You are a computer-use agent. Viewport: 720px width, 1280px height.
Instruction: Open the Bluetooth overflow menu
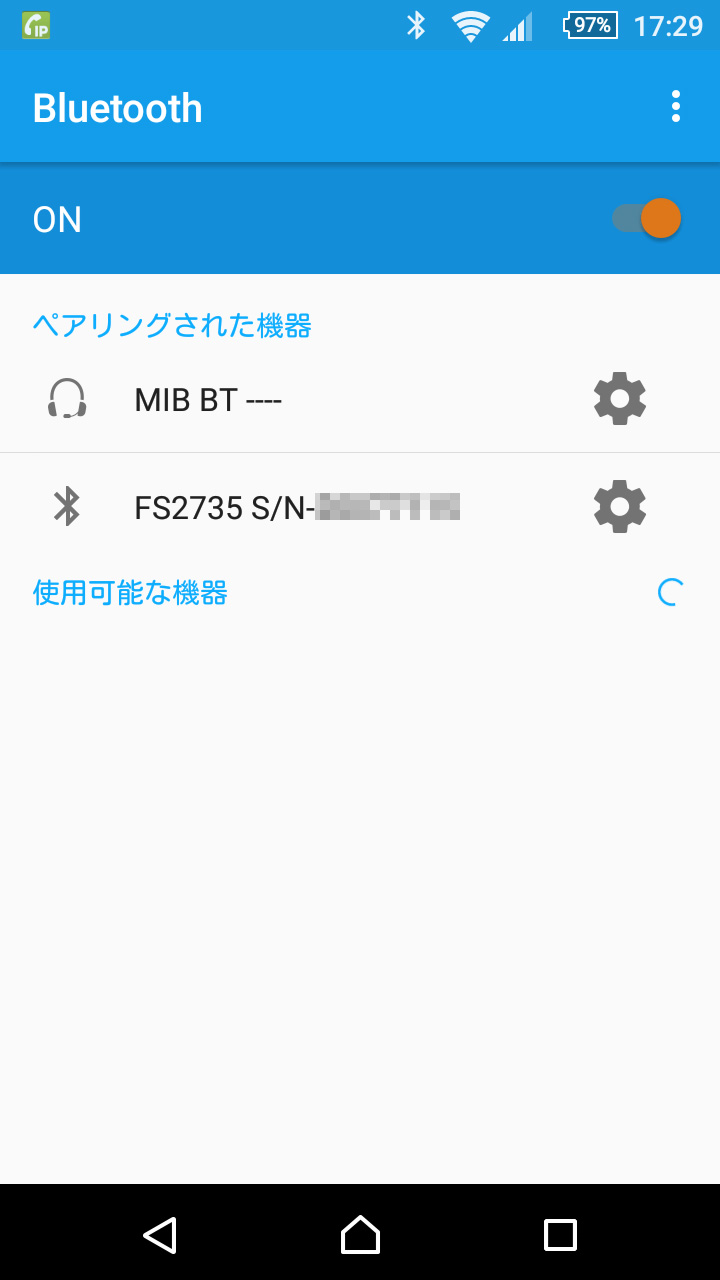pos(676,106)
